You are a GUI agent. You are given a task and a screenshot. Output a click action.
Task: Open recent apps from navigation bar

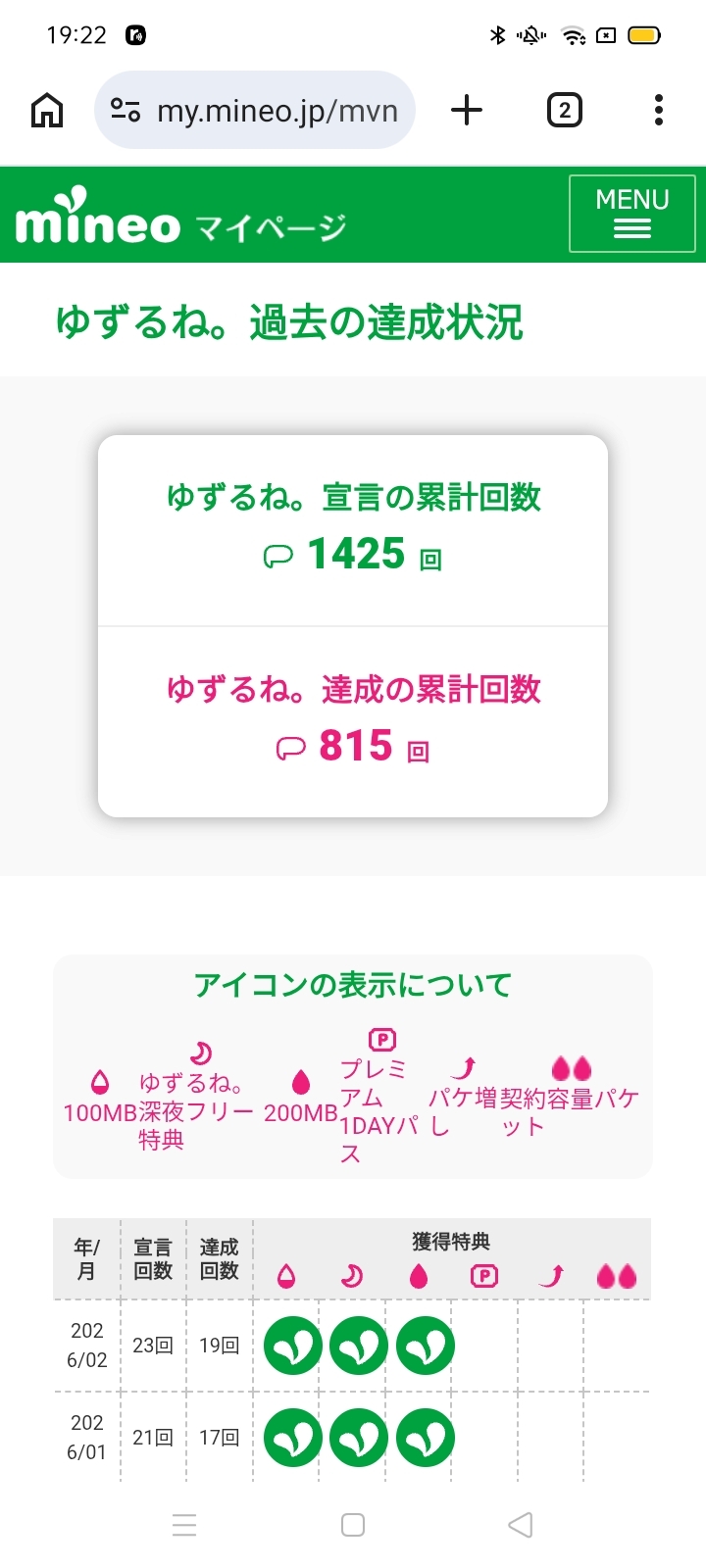coord(184,1525)
